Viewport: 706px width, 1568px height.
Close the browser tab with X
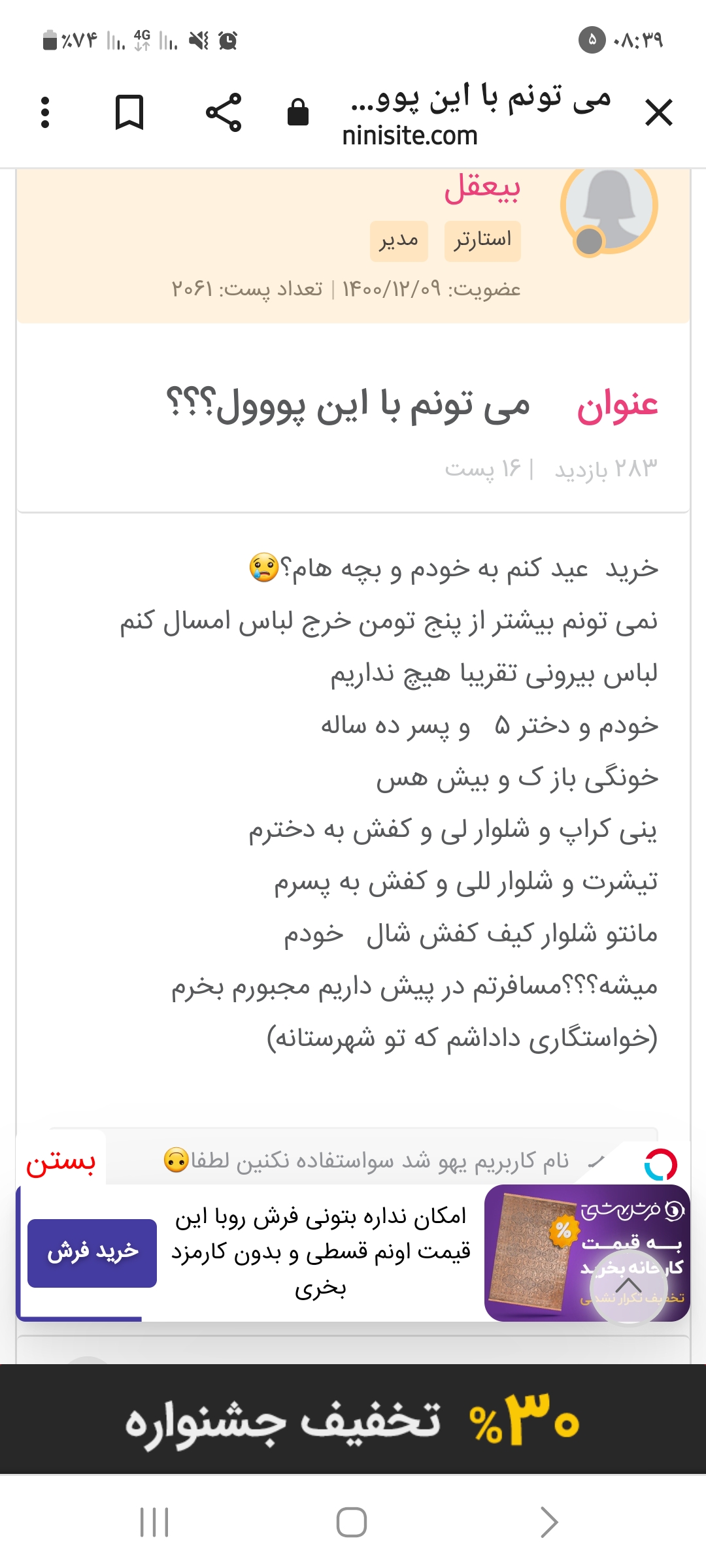658,113
